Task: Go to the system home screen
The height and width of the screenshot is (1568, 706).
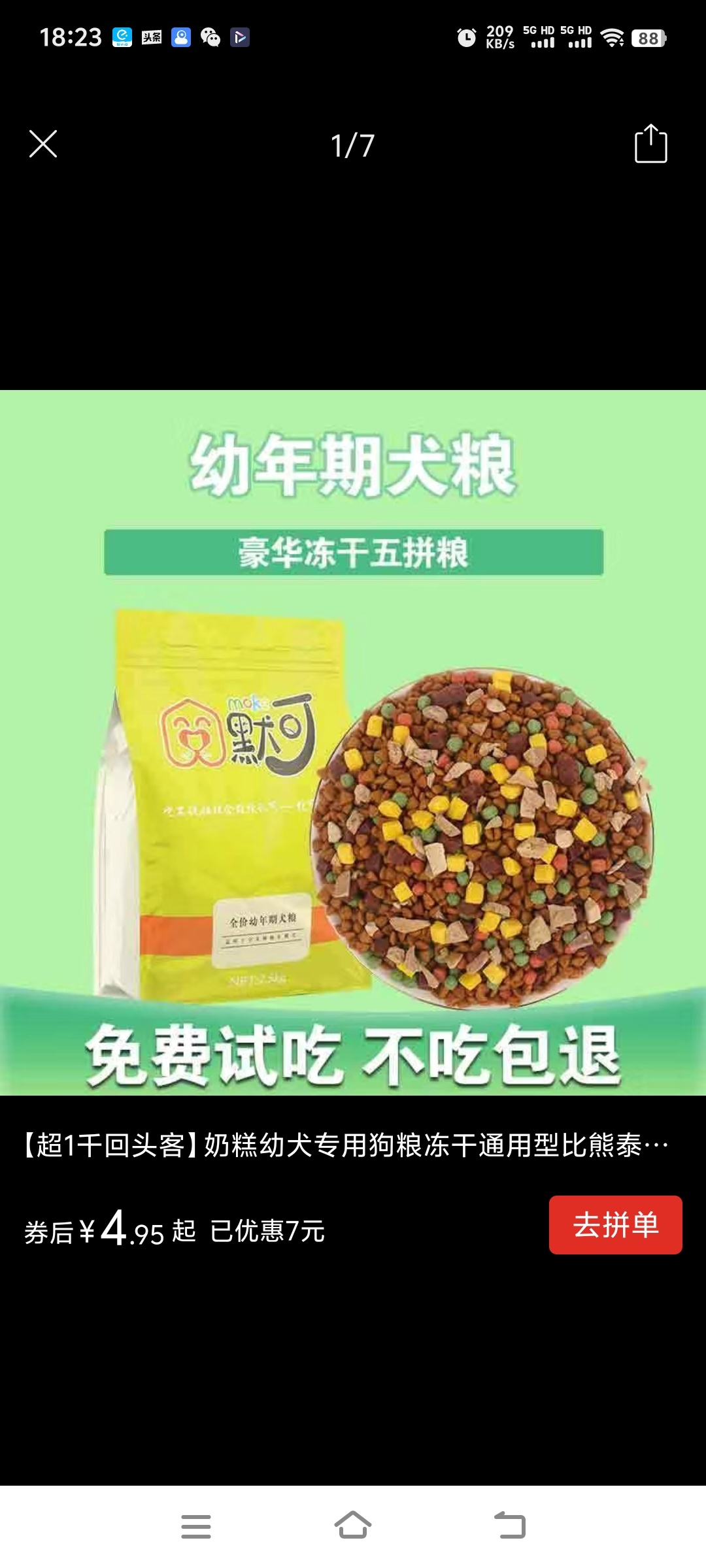Action: [x=353, y=1526]
